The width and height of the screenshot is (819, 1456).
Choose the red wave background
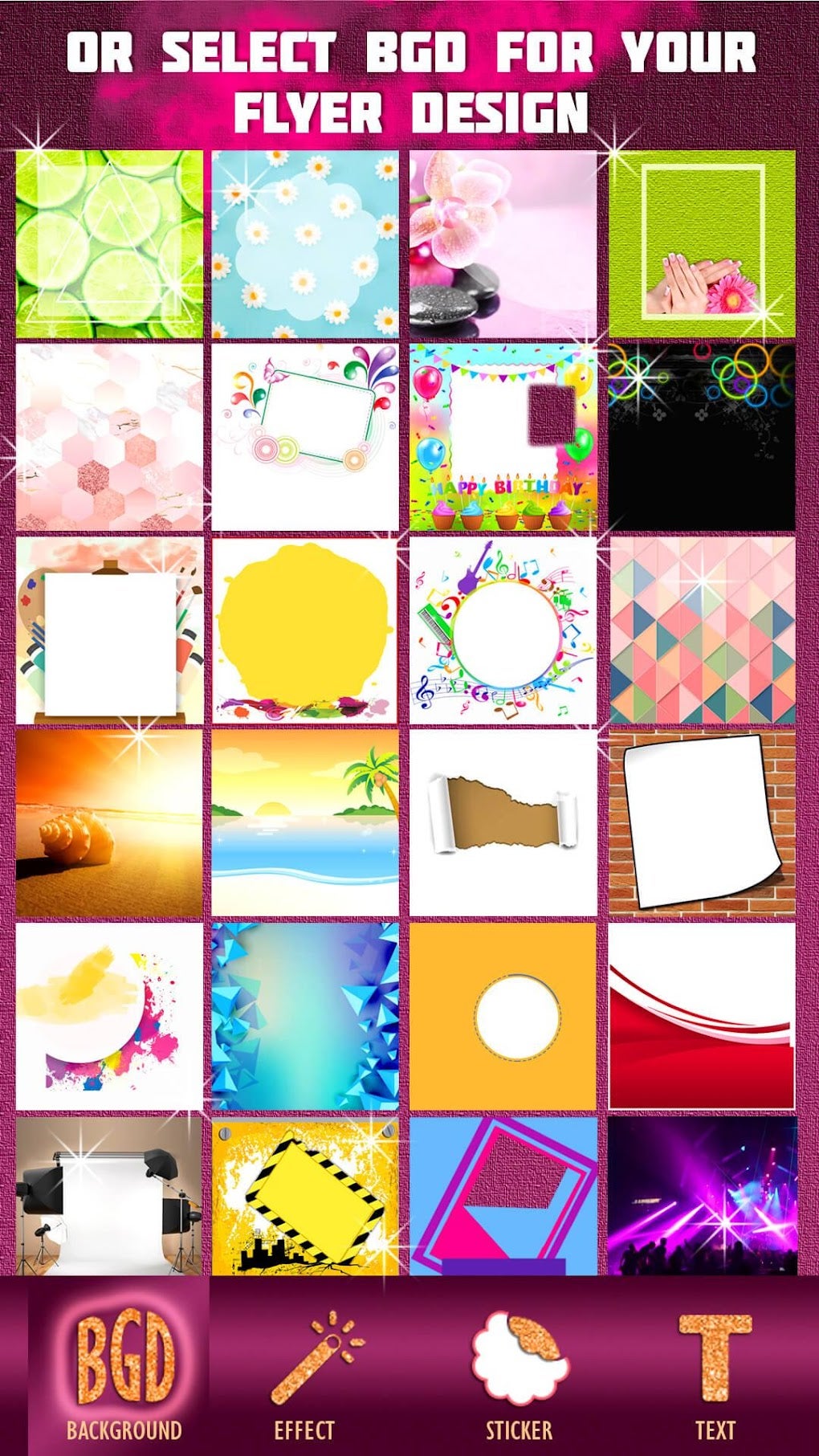(702, 1016)
